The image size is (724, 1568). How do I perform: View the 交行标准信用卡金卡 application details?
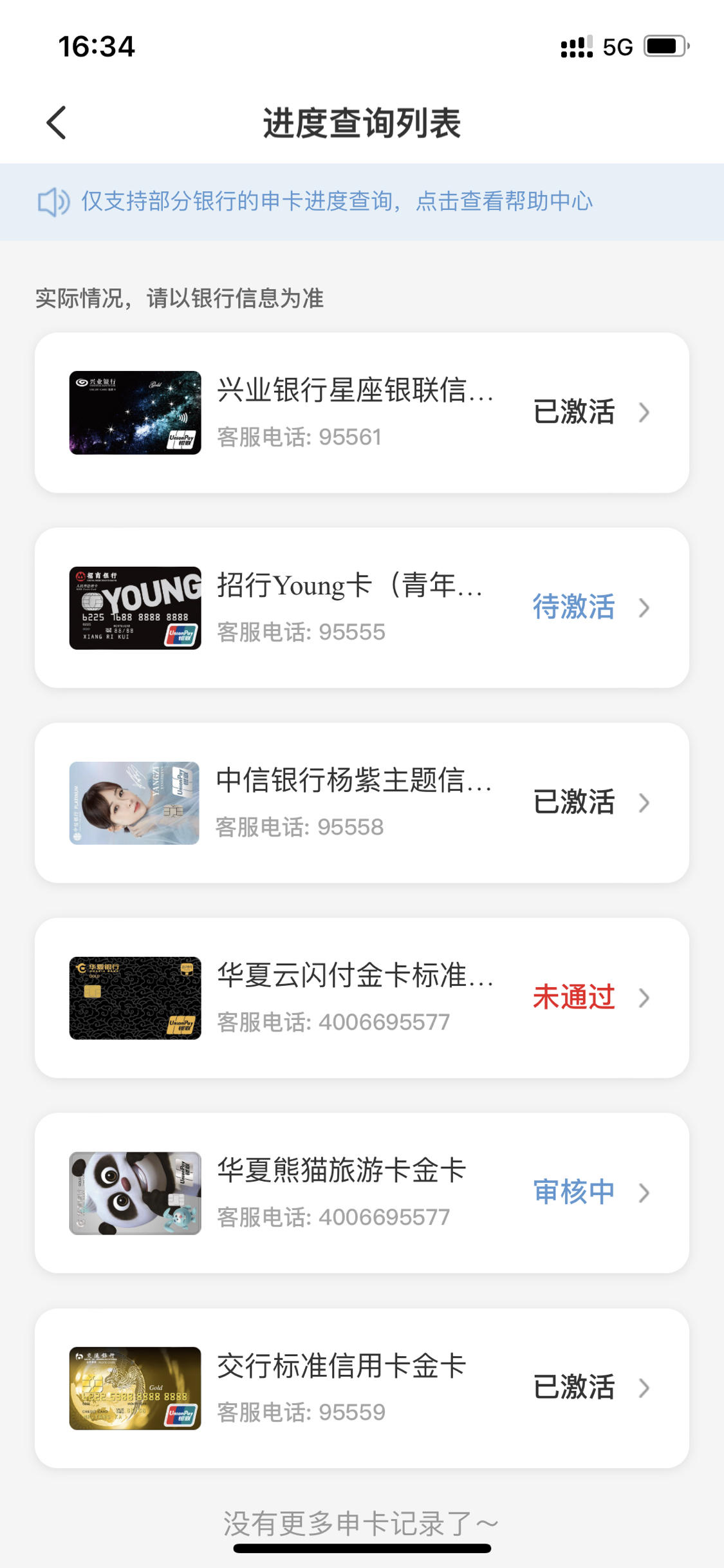pos(362,1388)
